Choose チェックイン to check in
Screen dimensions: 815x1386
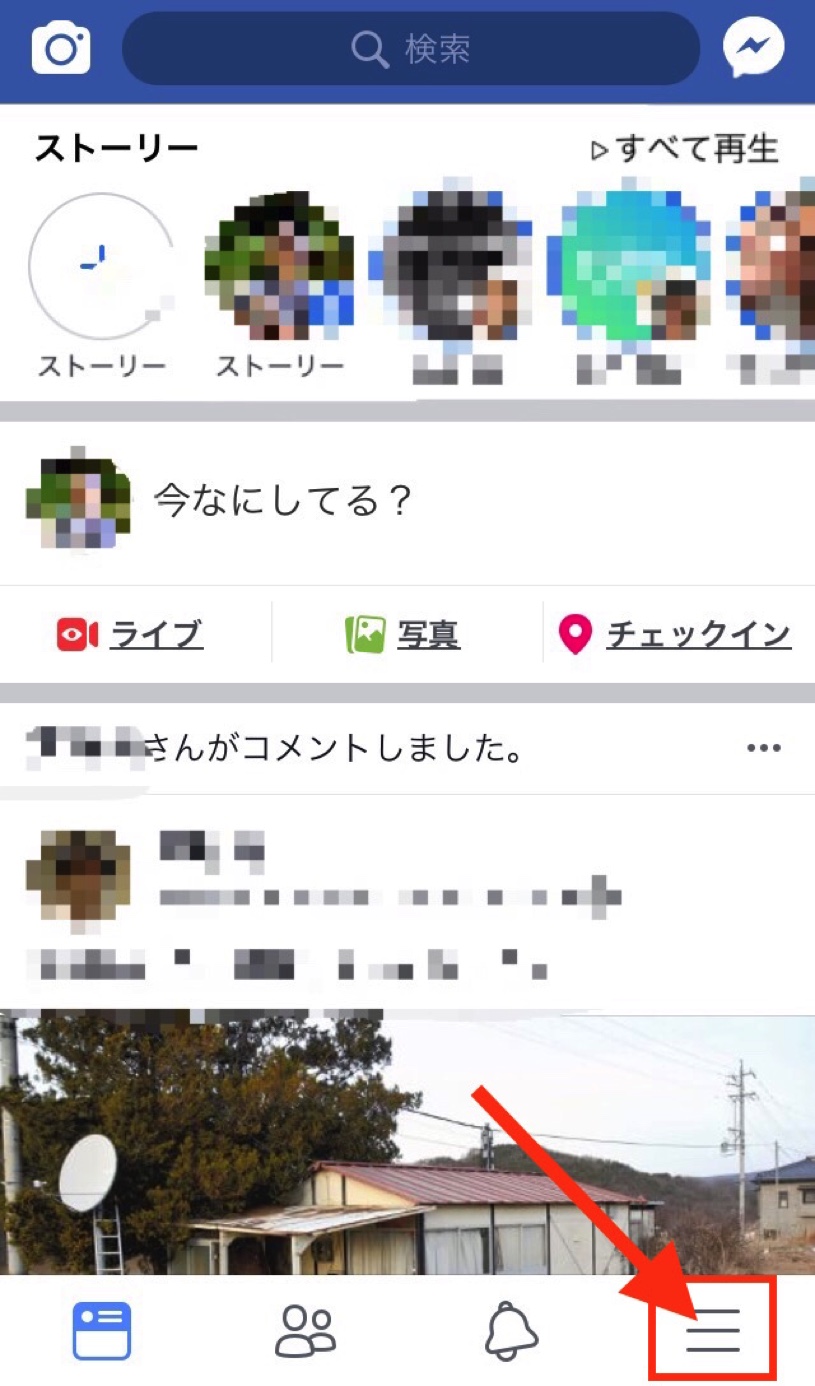click(675, 633)
